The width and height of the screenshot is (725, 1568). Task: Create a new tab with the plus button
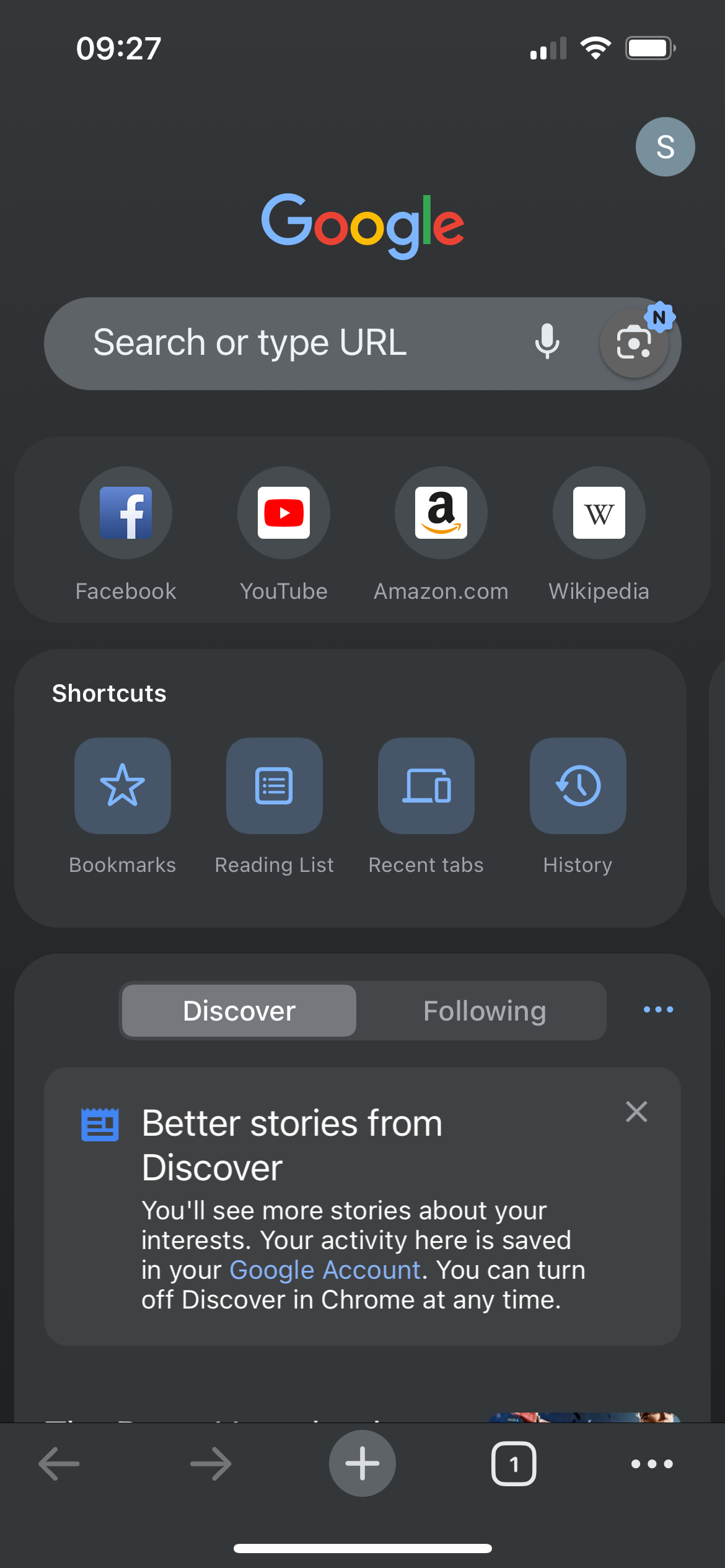point(362,1463)
